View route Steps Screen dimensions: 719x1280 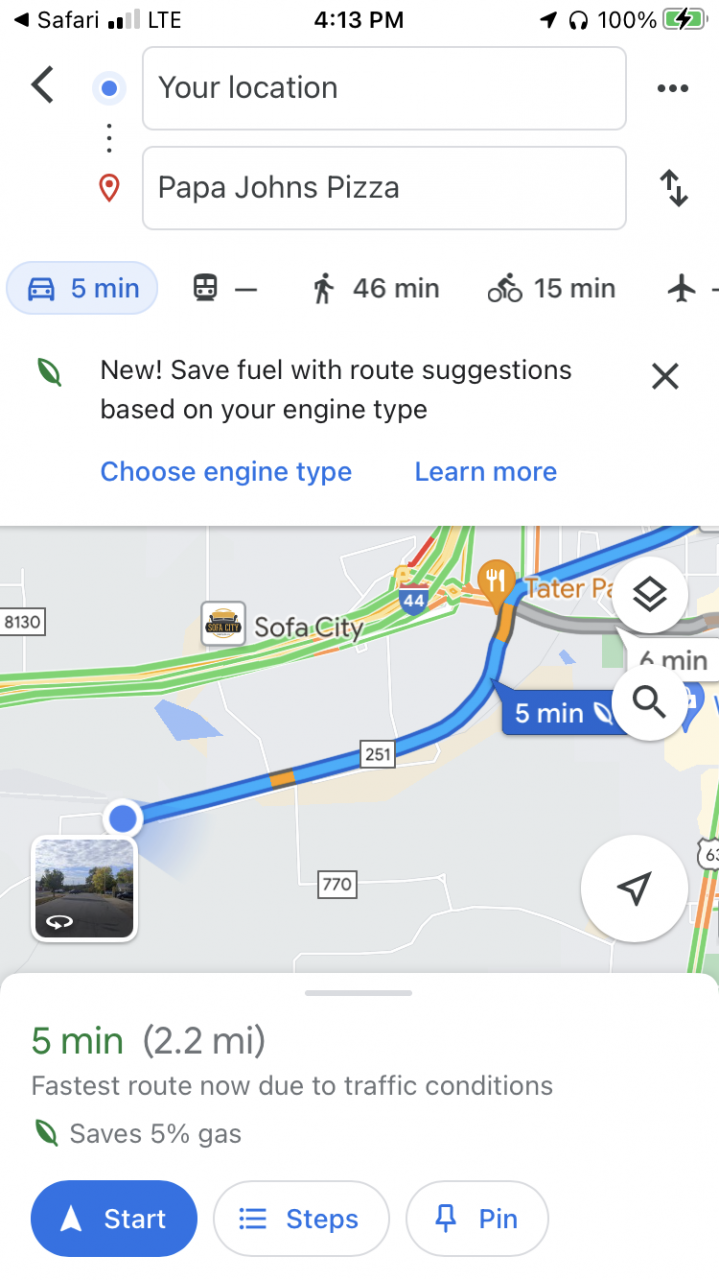300,1219
